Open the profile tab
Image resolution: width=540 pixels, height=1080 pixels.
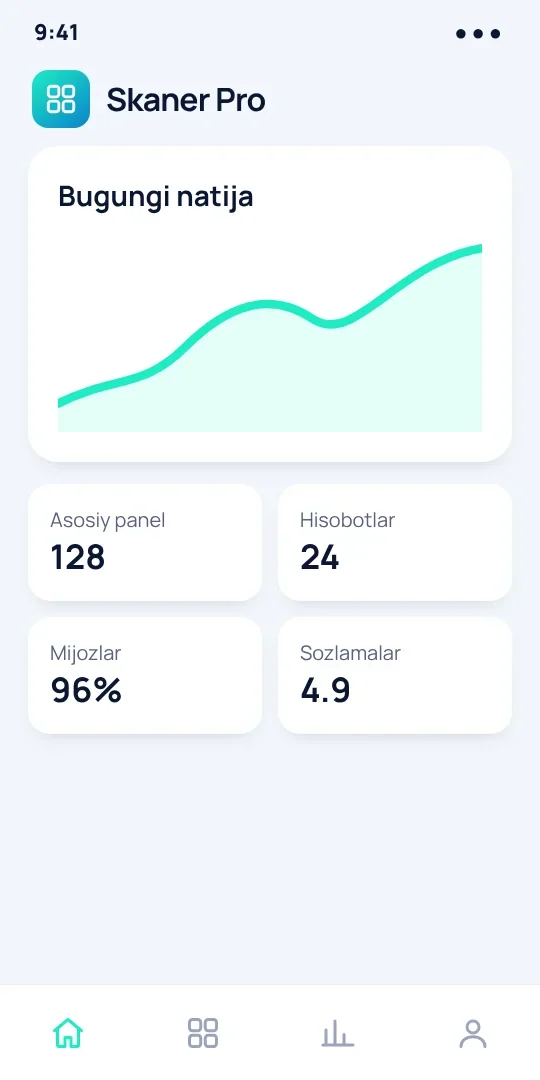click(x=472, y=1033)
